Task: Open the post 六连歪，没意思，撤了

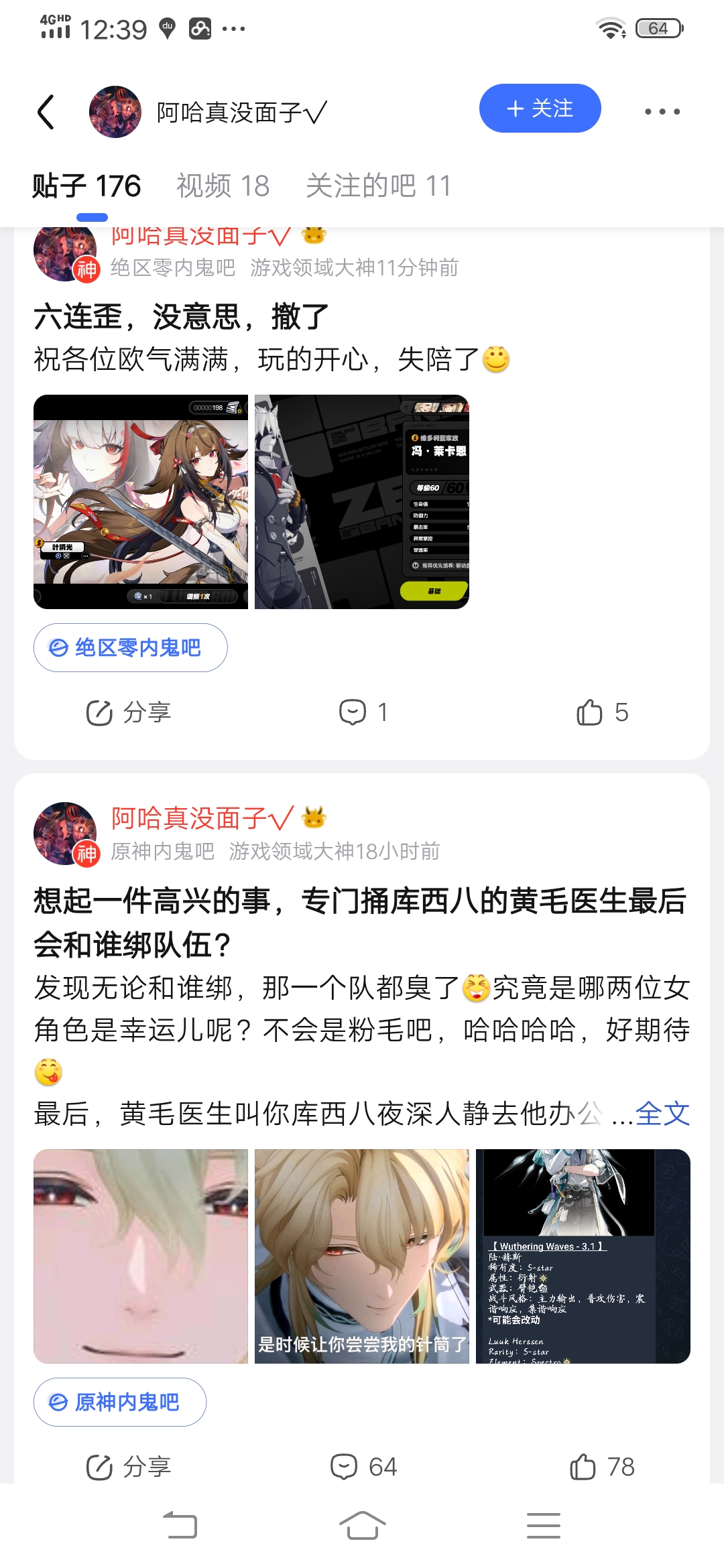Action: click(x=181, y=317)
